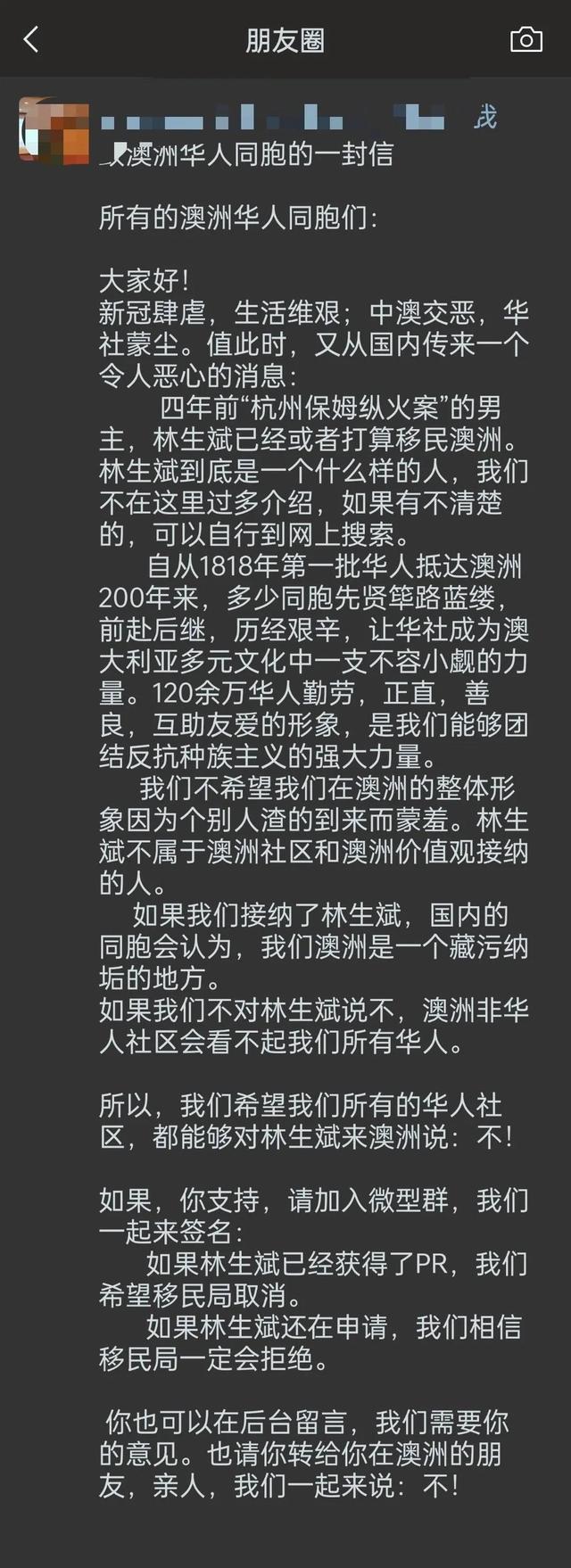Open the camera to post a moment
Image resolution: width=571 pixels, height=1568 pixels.
[525, 39]
